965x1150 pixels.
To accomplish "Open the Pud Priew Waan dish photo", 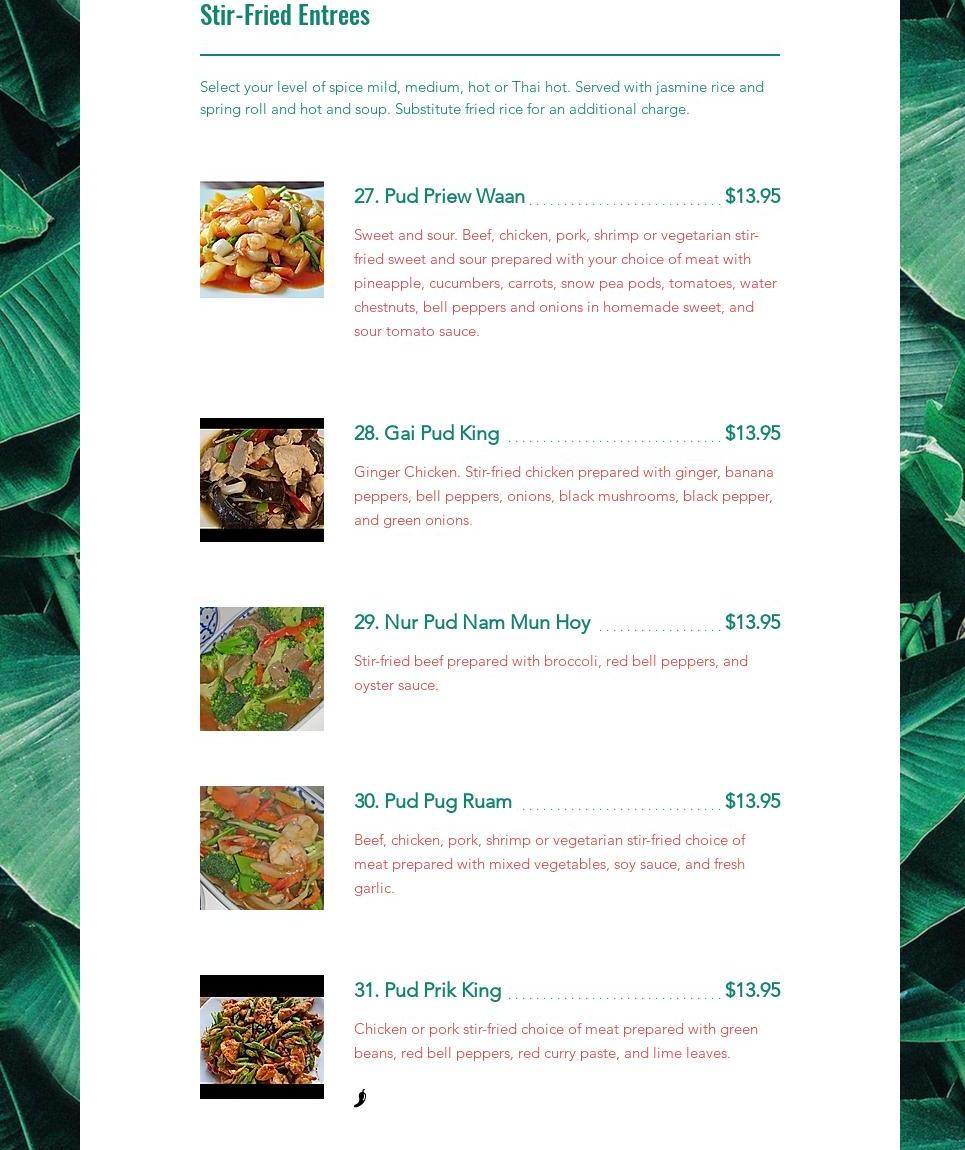I will click(x=261, y=240).
